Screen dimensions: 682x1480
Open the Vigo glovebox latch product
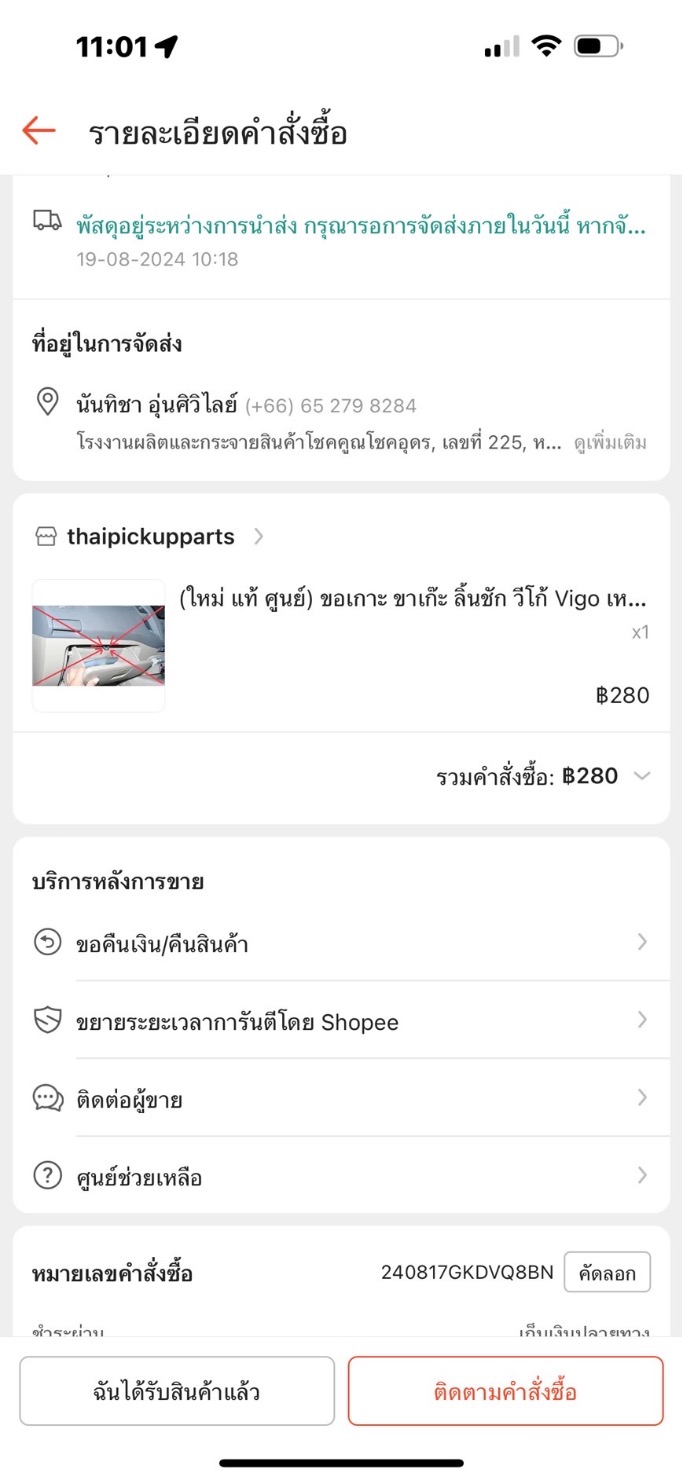pos(412,599)
